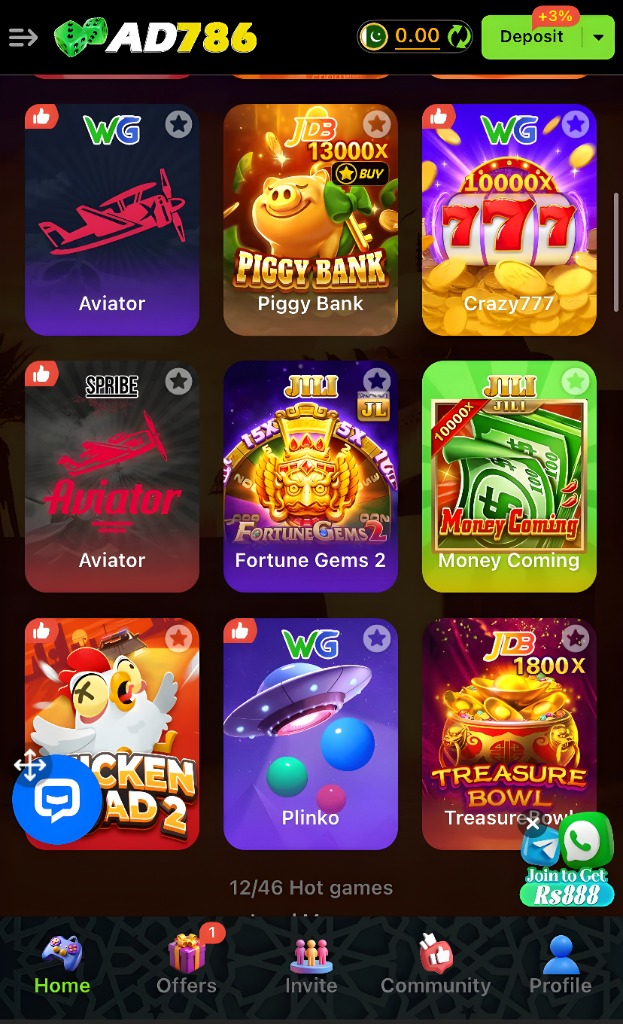
Task: Add Plinko to favorites
Action: [x=376, y=638]
